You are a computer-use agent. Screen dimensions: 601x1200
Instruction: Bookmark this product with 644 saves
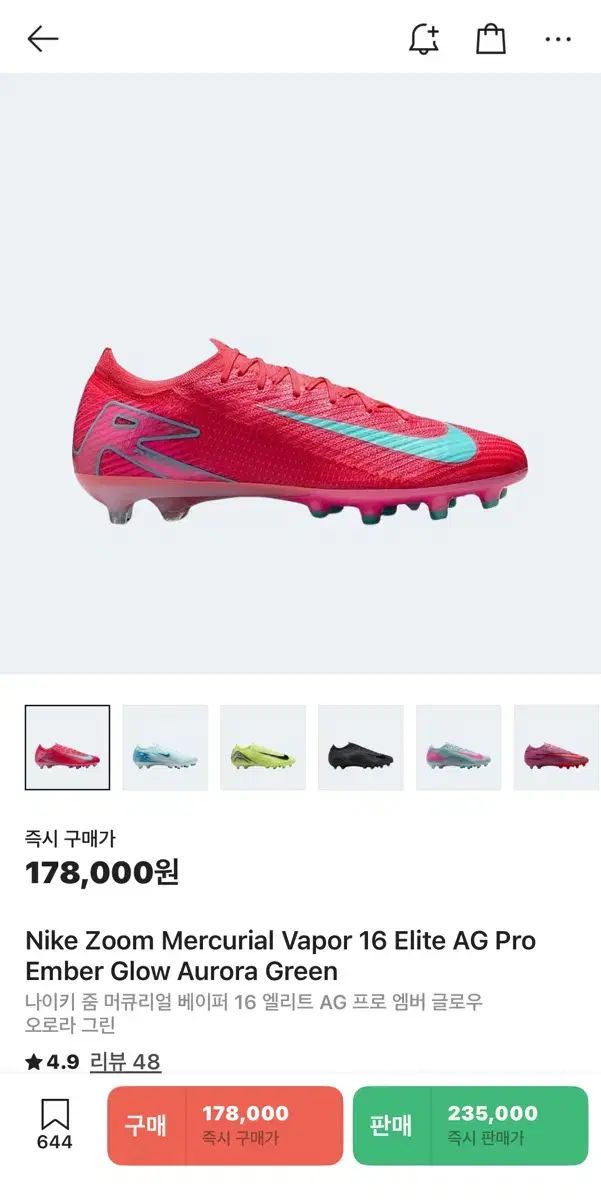point(54,1125)
